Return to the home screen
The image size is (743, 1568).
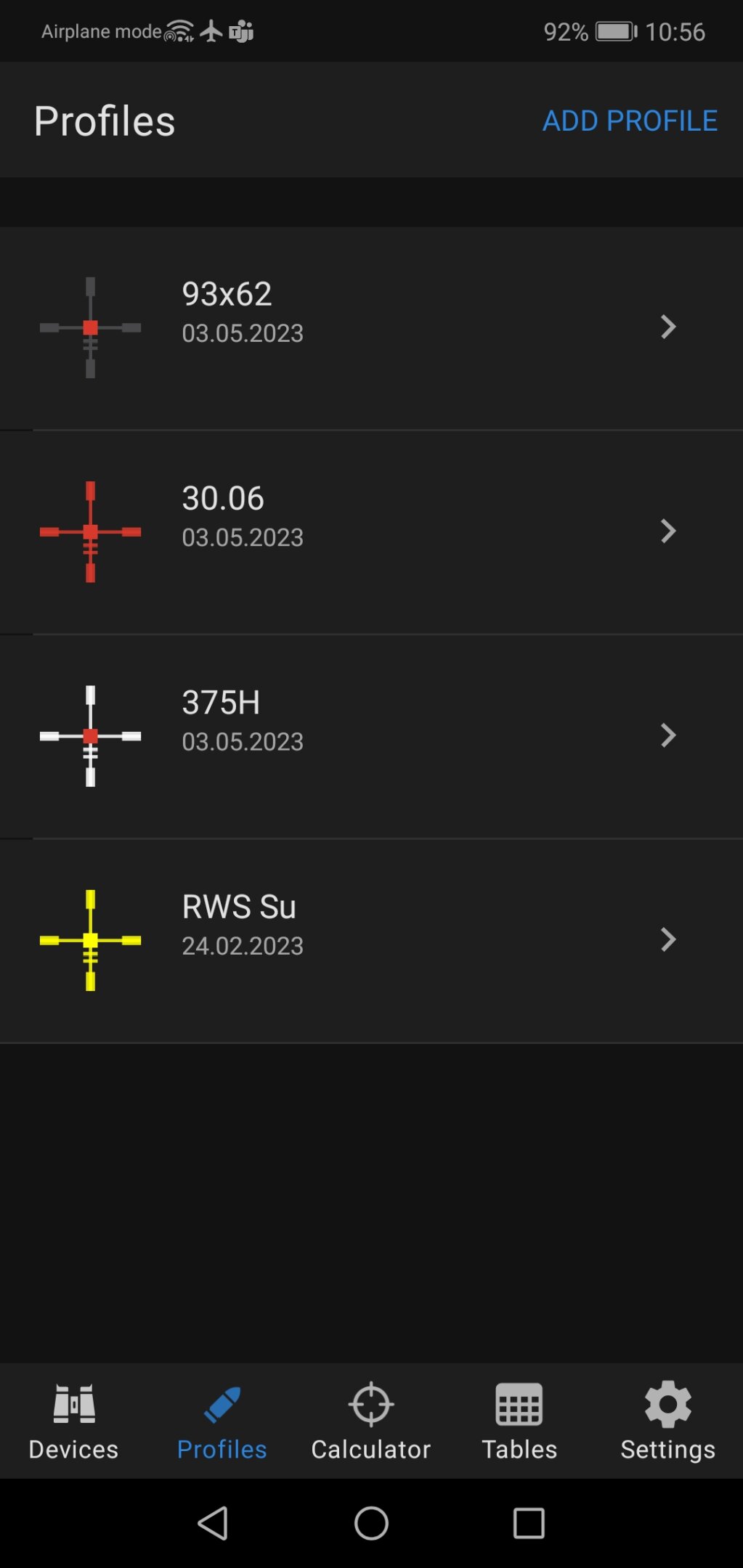coord(371,1523)
